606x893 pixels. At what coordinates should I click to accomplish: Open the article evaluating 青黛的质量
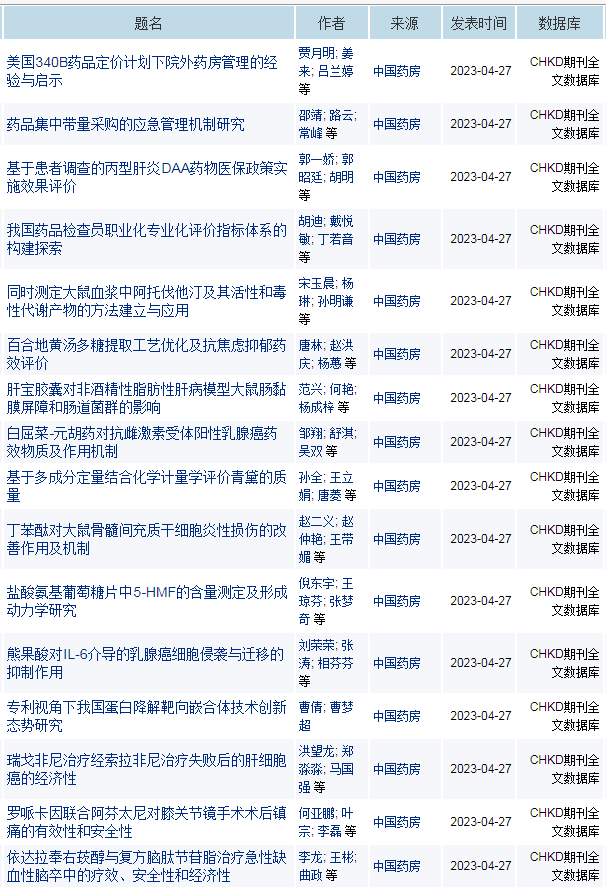(147, 486)
